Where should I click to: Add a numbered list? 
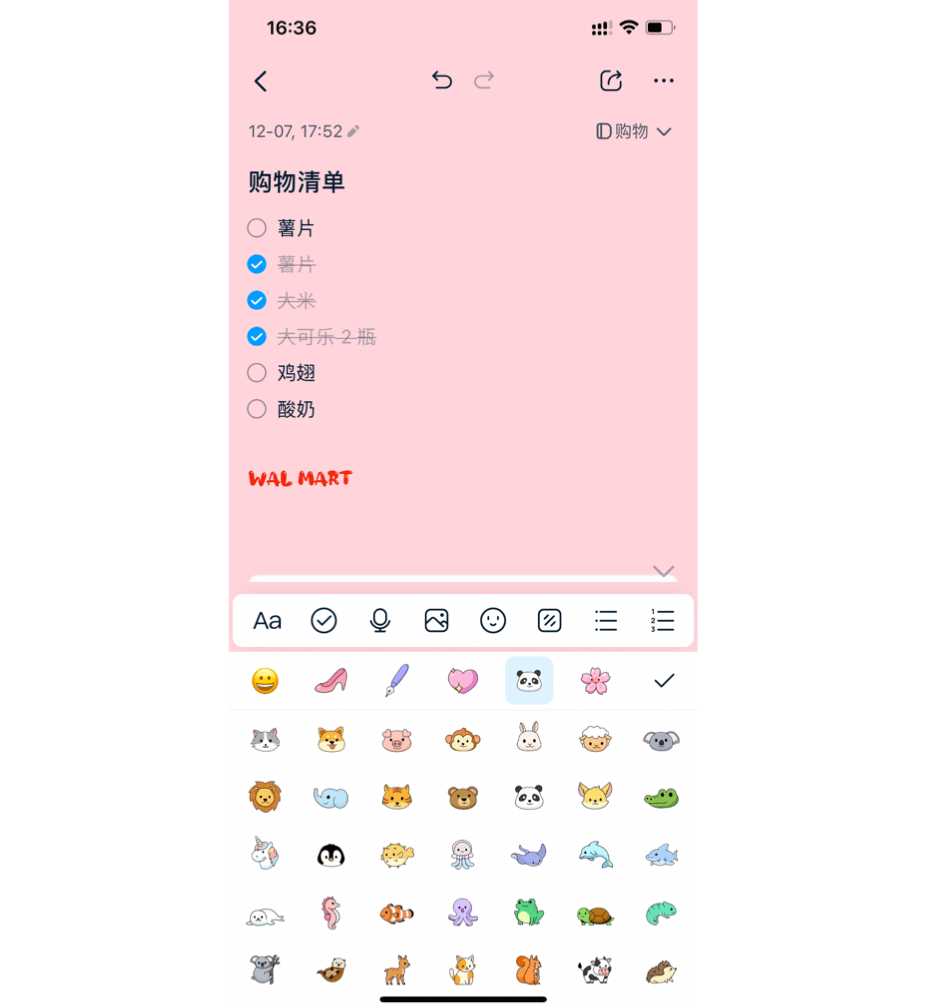[662, 621]
